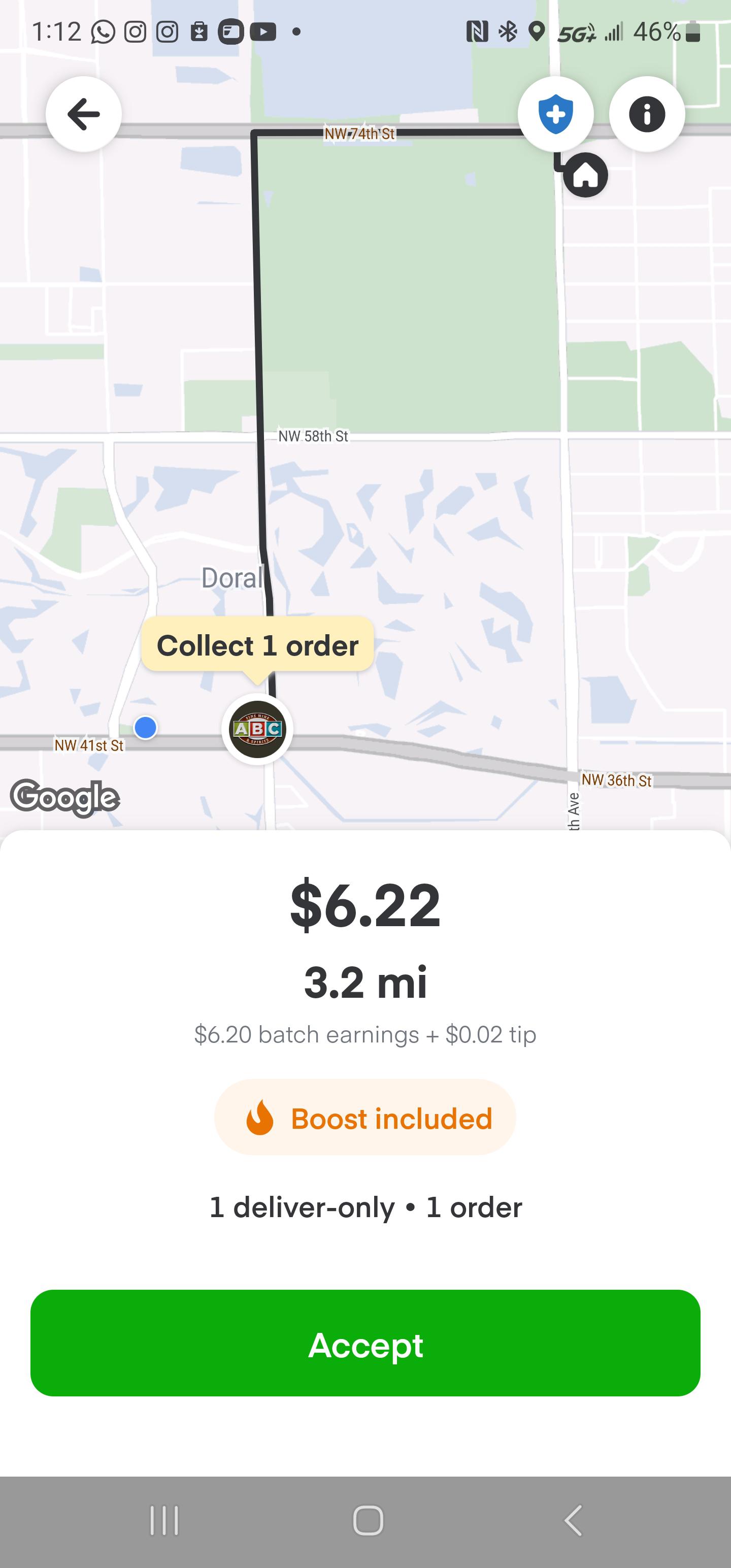The image size is (731, 1568).
Task: Tap the flame Boost icon
Action: (261, 1118)
